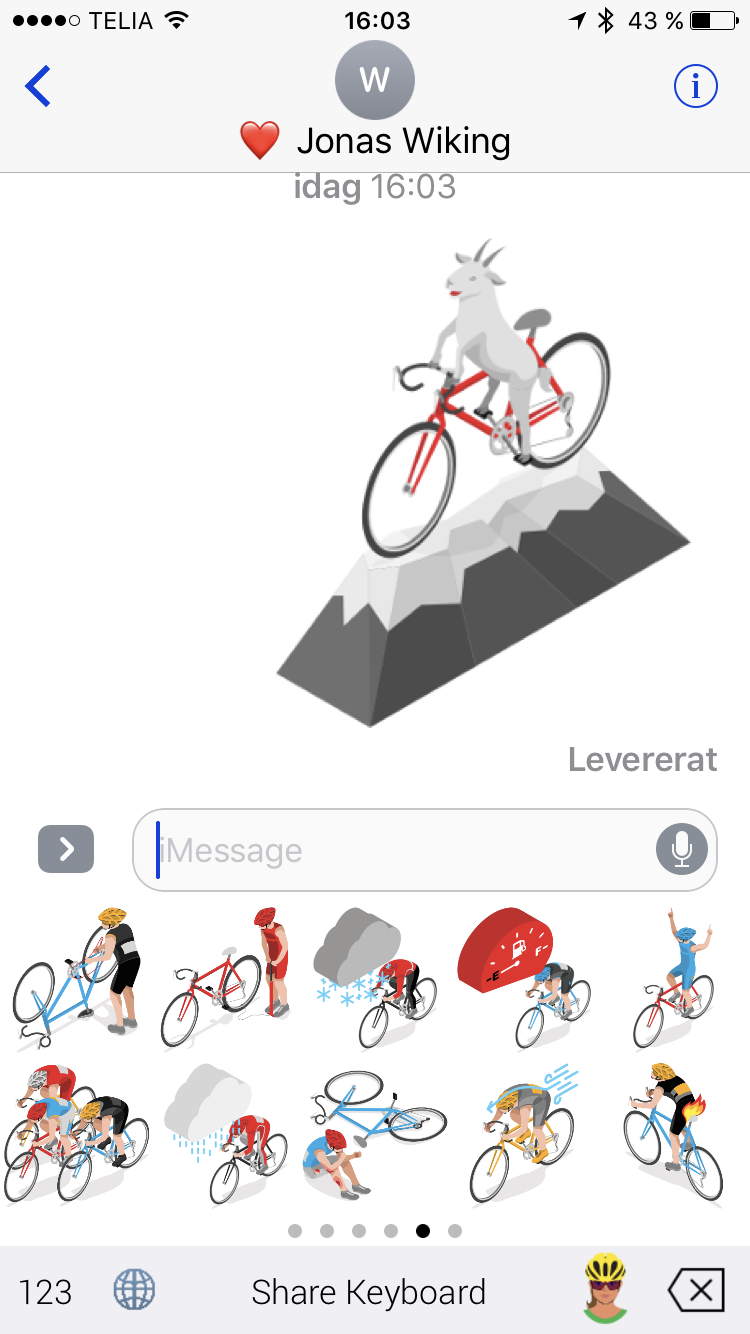Tap the Share Keyboard button

(x=368, y=1292)
